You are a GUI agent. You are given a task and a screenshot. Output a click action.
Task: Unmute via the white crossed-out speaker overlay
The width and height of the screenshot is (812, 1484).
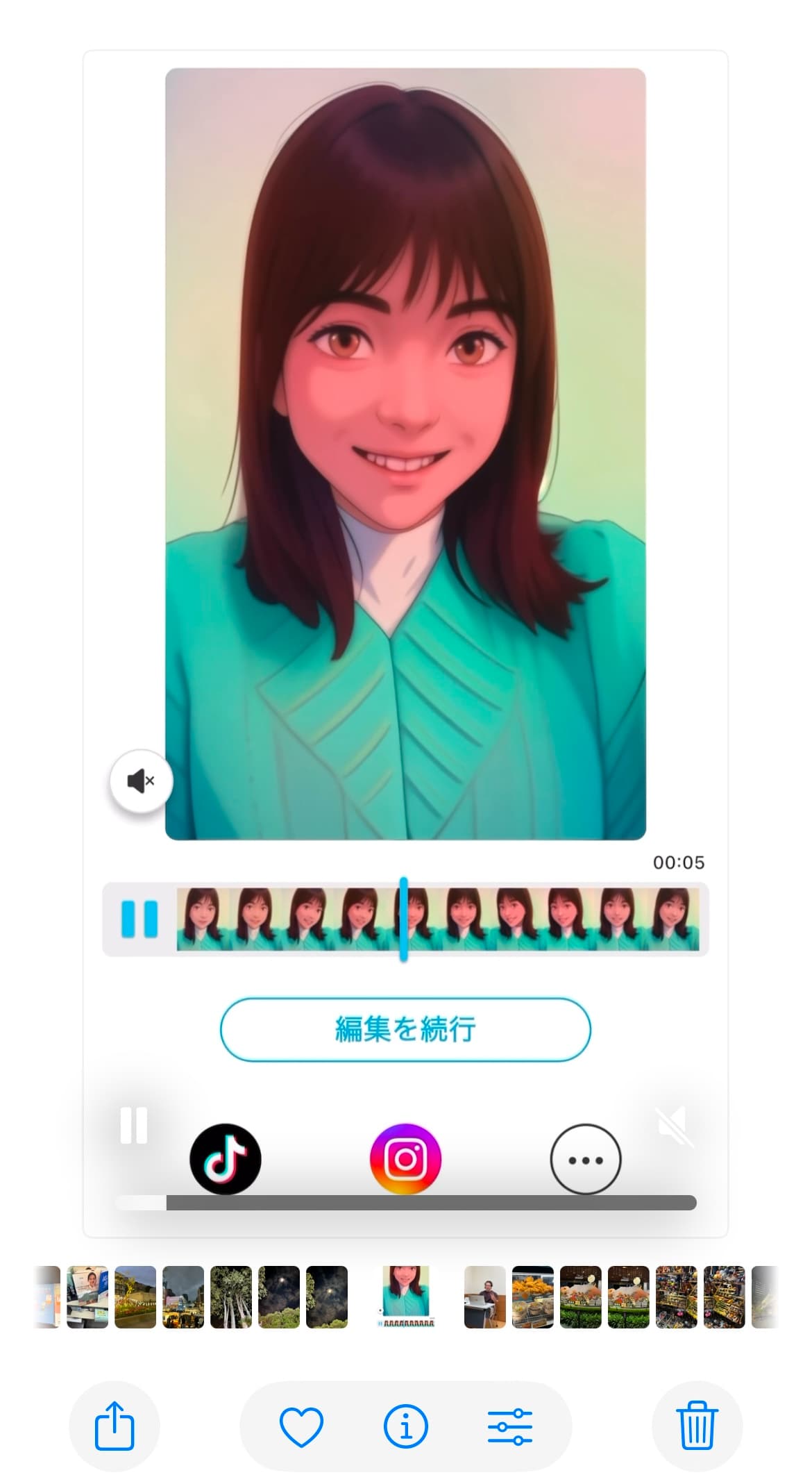tap(674, 1126)
